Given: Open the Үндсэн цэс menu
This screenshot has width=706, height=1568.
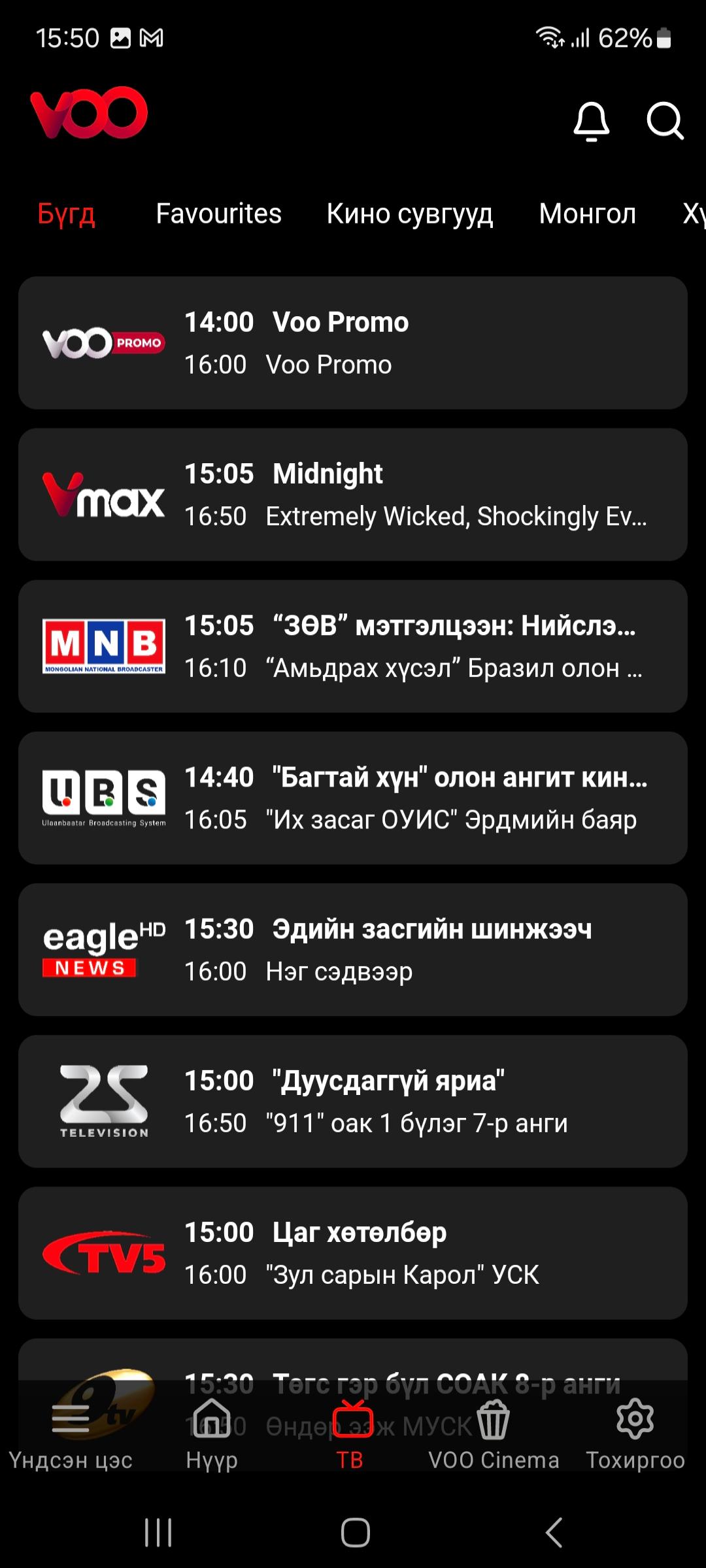Looking at the screenshot, I should click(x=71, y=1434).
